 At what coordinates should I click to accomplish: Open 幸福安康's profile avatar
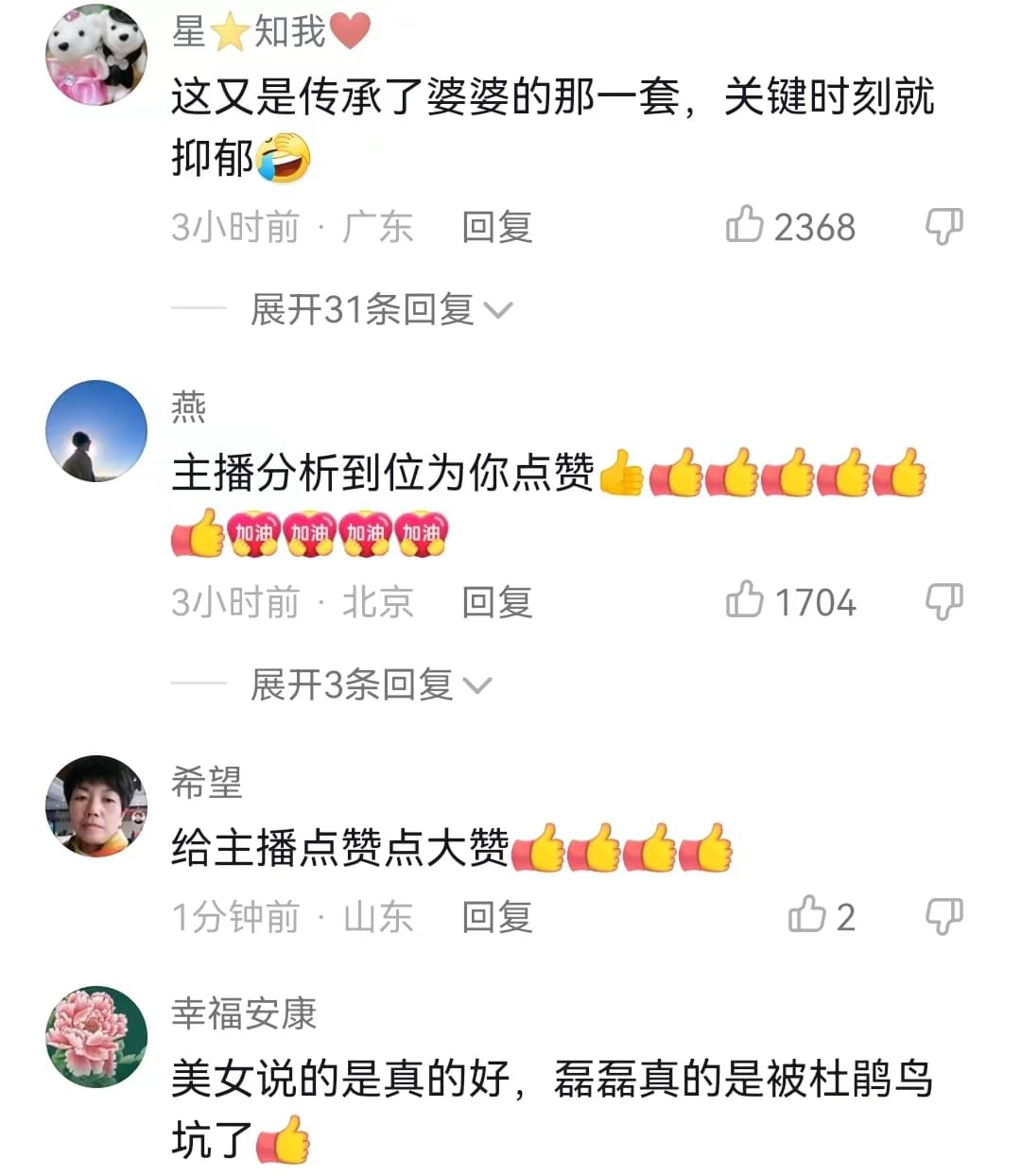(96, 1037)
